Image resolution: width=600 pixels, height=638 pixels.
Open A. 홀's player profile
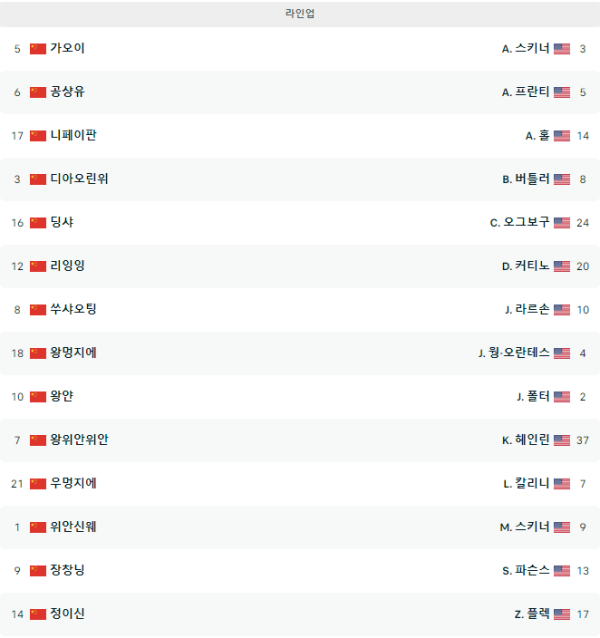537,135
